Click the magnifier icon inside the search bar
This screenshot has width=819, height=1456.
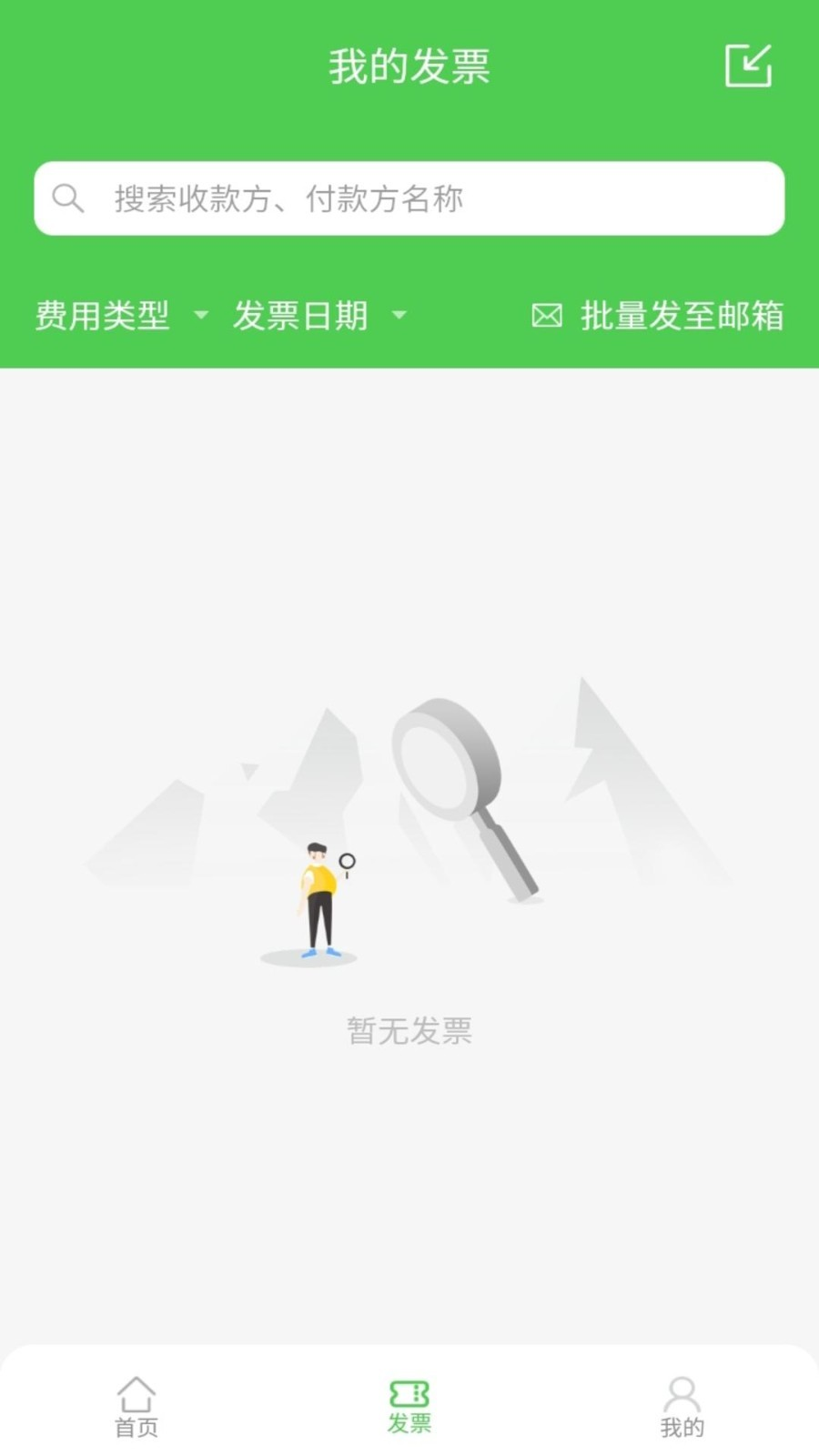69,197
